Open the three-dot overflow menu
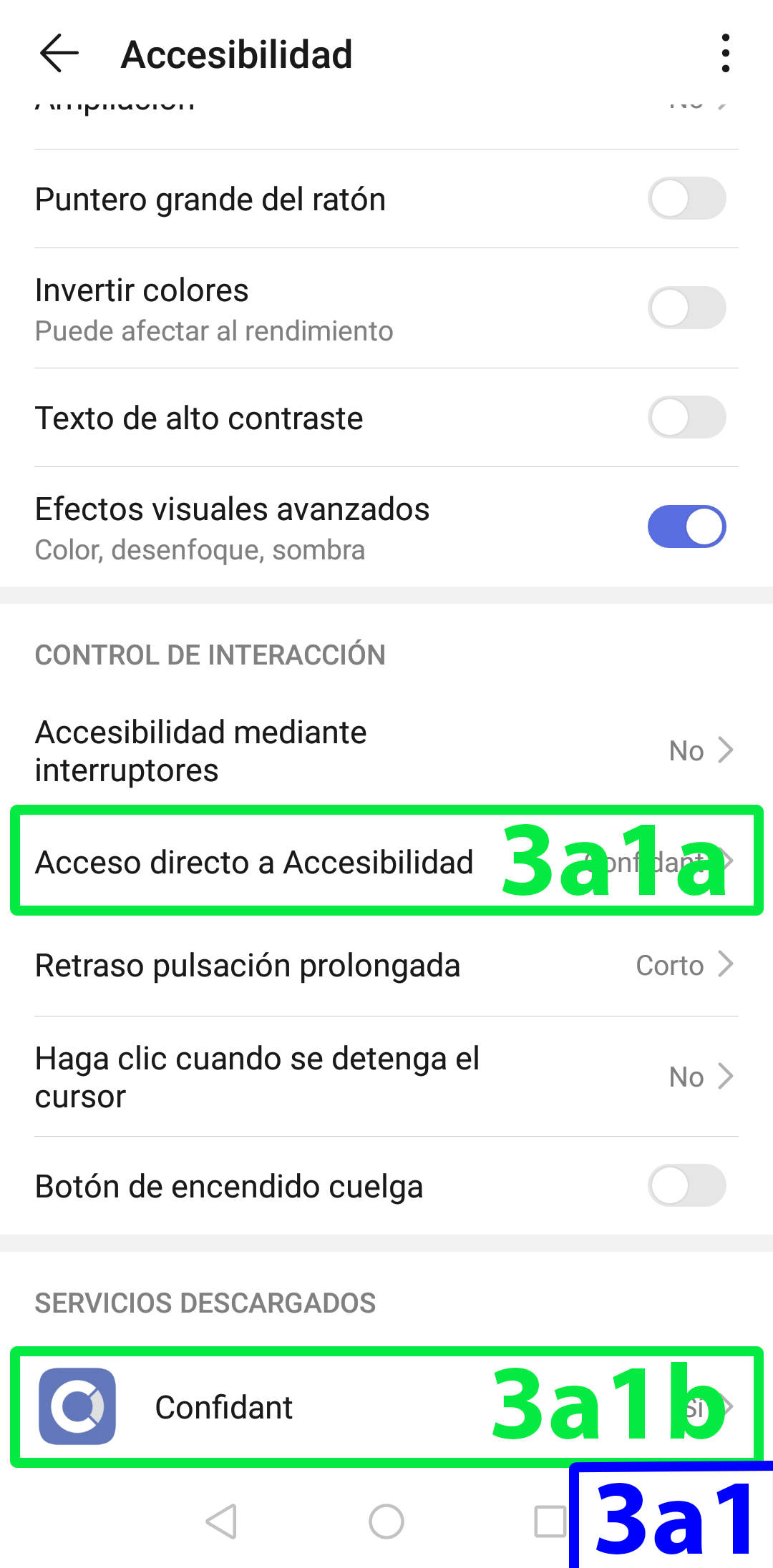Image resolution: width=773 pixels, height=1568 pixels. click(725, 54)
